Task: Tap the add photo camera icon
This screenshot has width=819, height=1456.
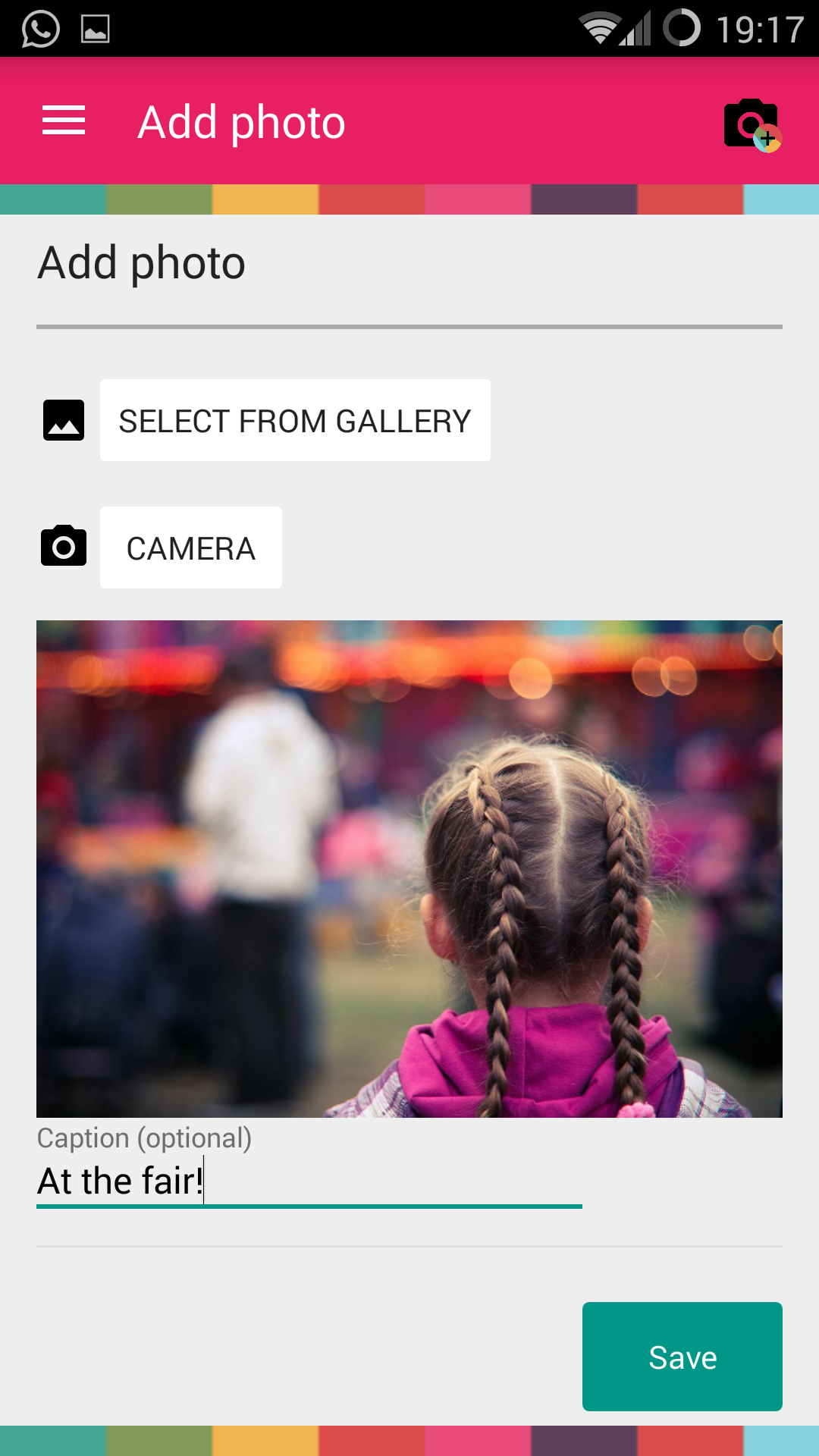Action: point(752,124)
